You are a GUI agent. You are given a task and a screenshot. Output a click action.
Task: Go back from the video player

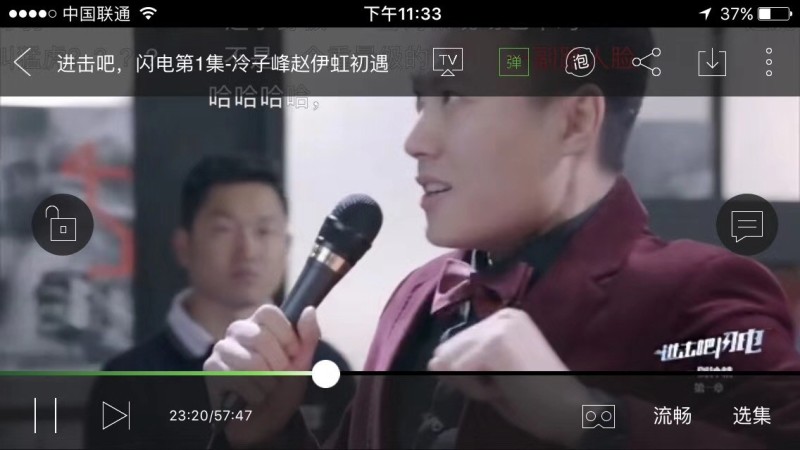[x=23, y=61]
